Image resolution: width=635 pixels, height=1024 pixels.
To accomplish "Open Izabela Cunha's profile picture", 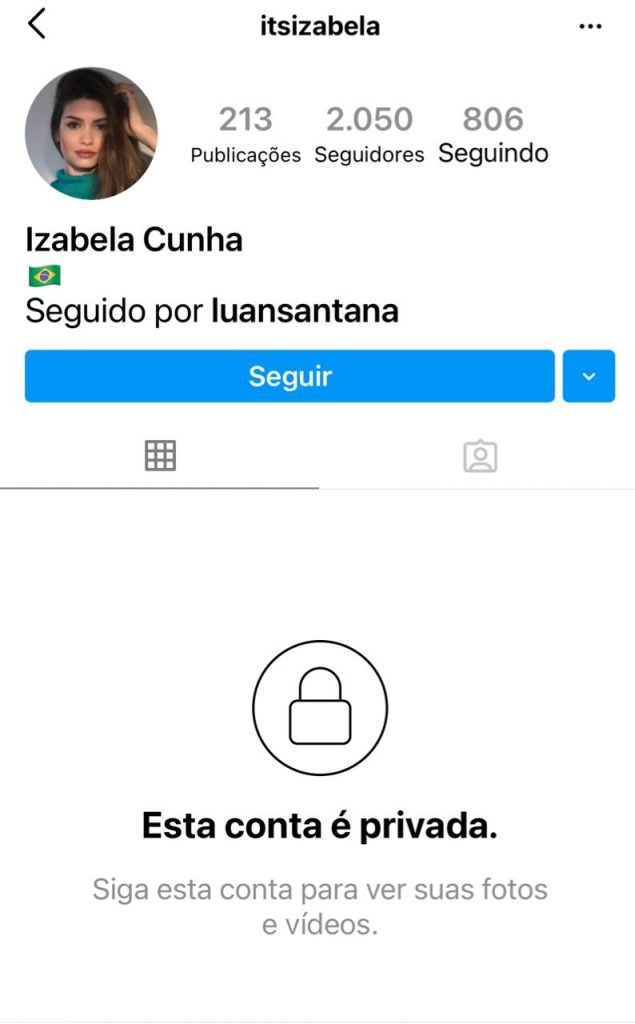I will (x=91, y=133).
